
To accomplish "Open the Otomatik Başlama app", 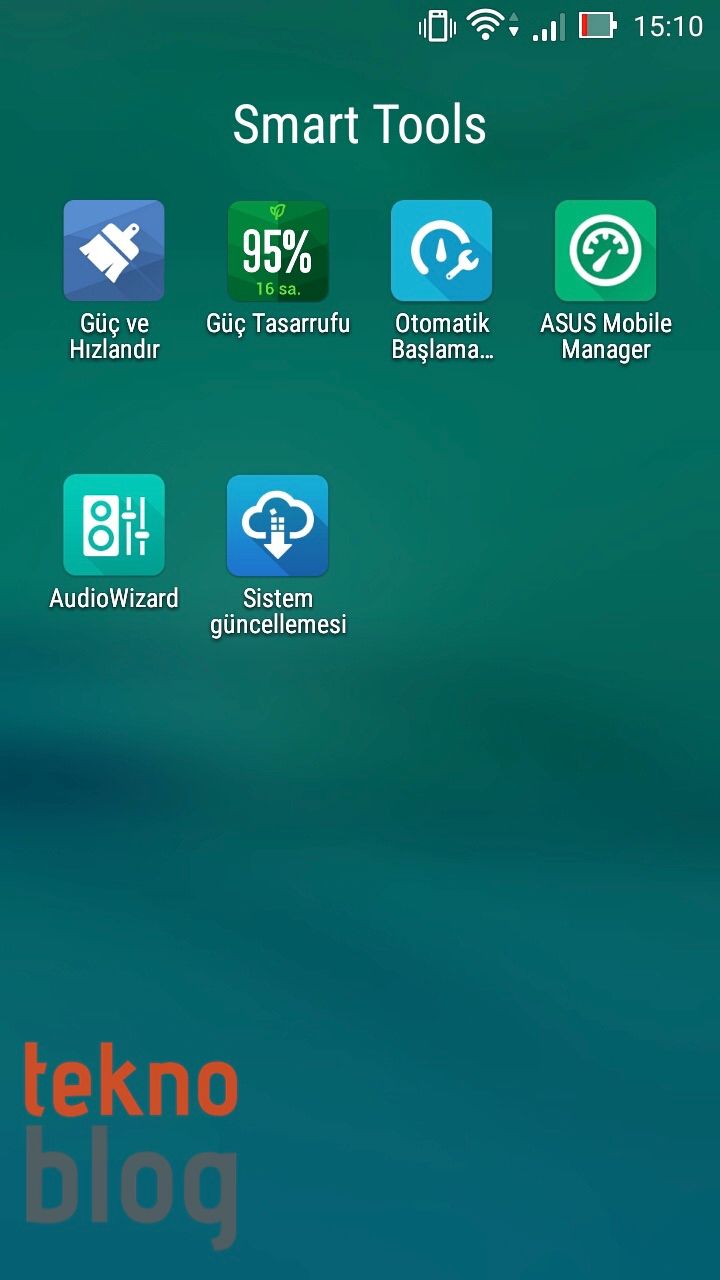I will [x=441, y=251].
